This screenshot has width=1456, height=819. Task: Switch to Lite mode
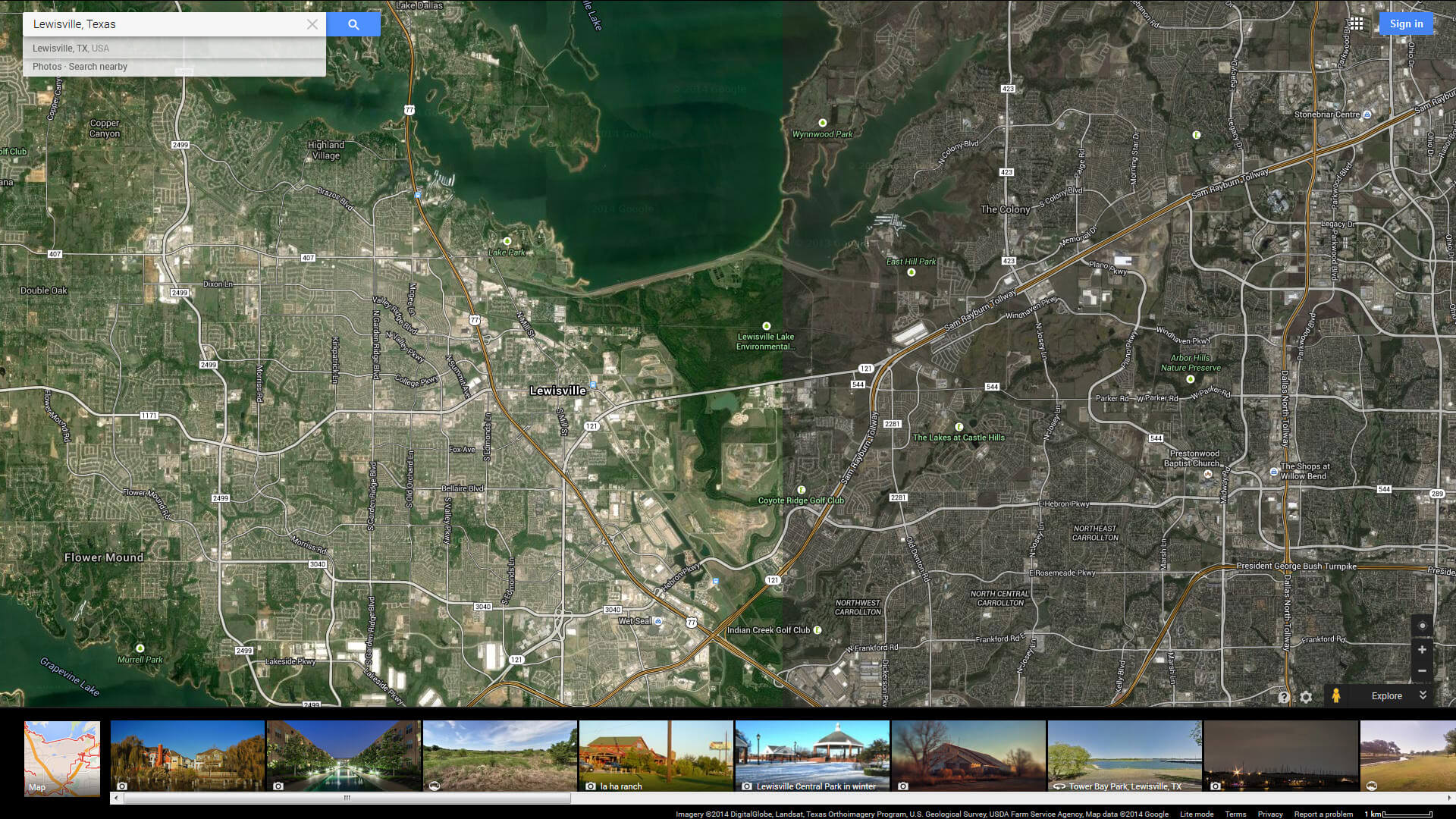click(x=1197, y=814)
